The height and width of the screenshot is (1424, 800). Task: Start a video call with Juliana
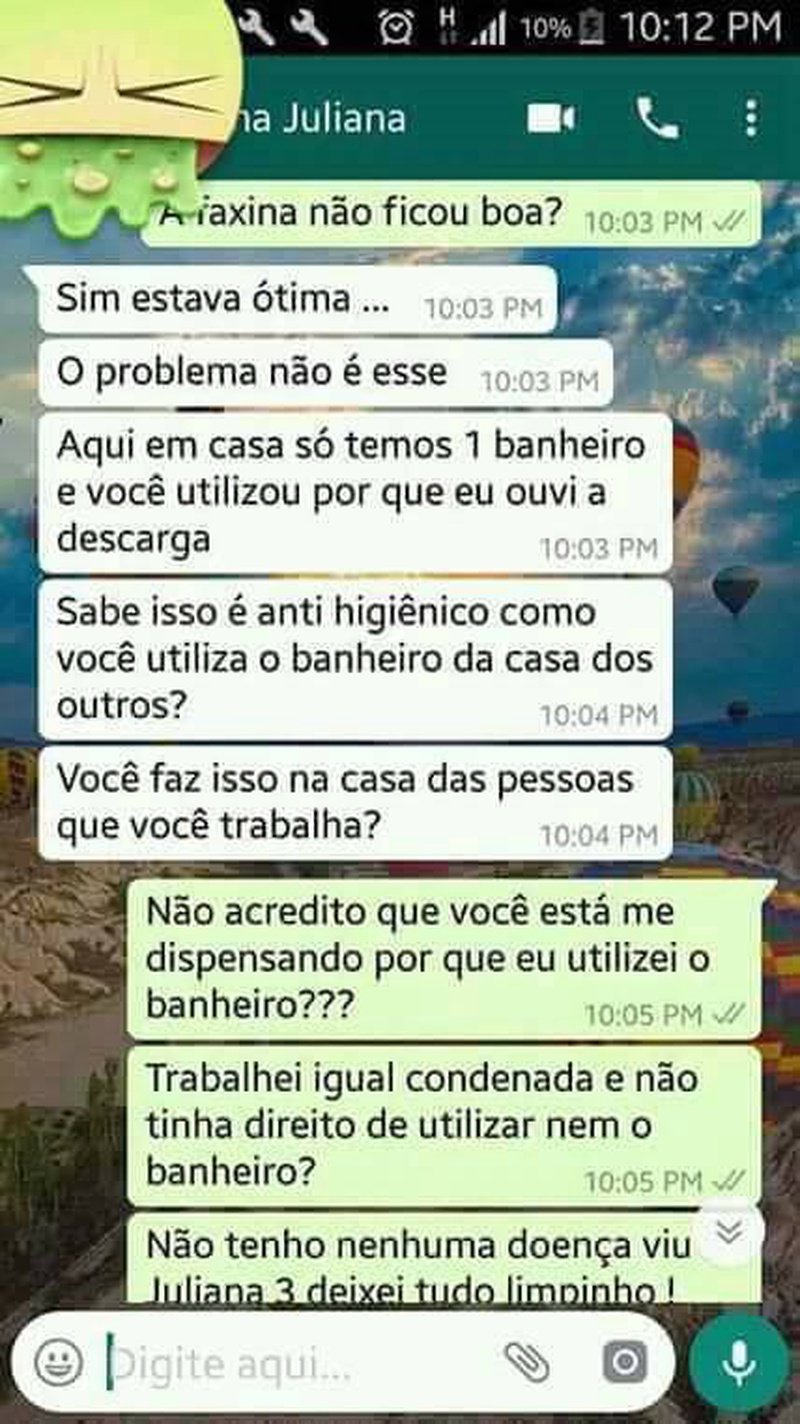click(551, 119)
